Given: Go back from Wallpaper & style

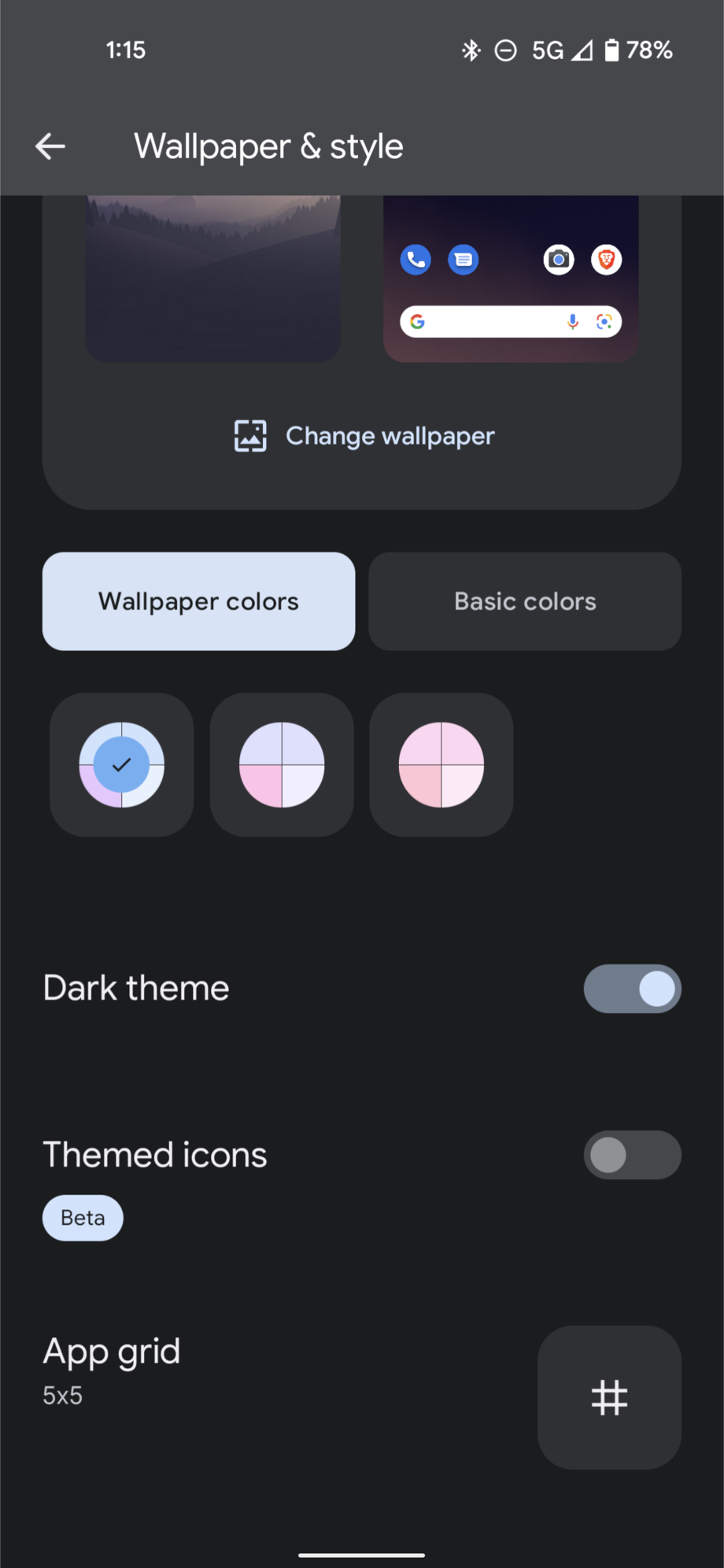Looking at the screenshot, I should tap(50, 146).
